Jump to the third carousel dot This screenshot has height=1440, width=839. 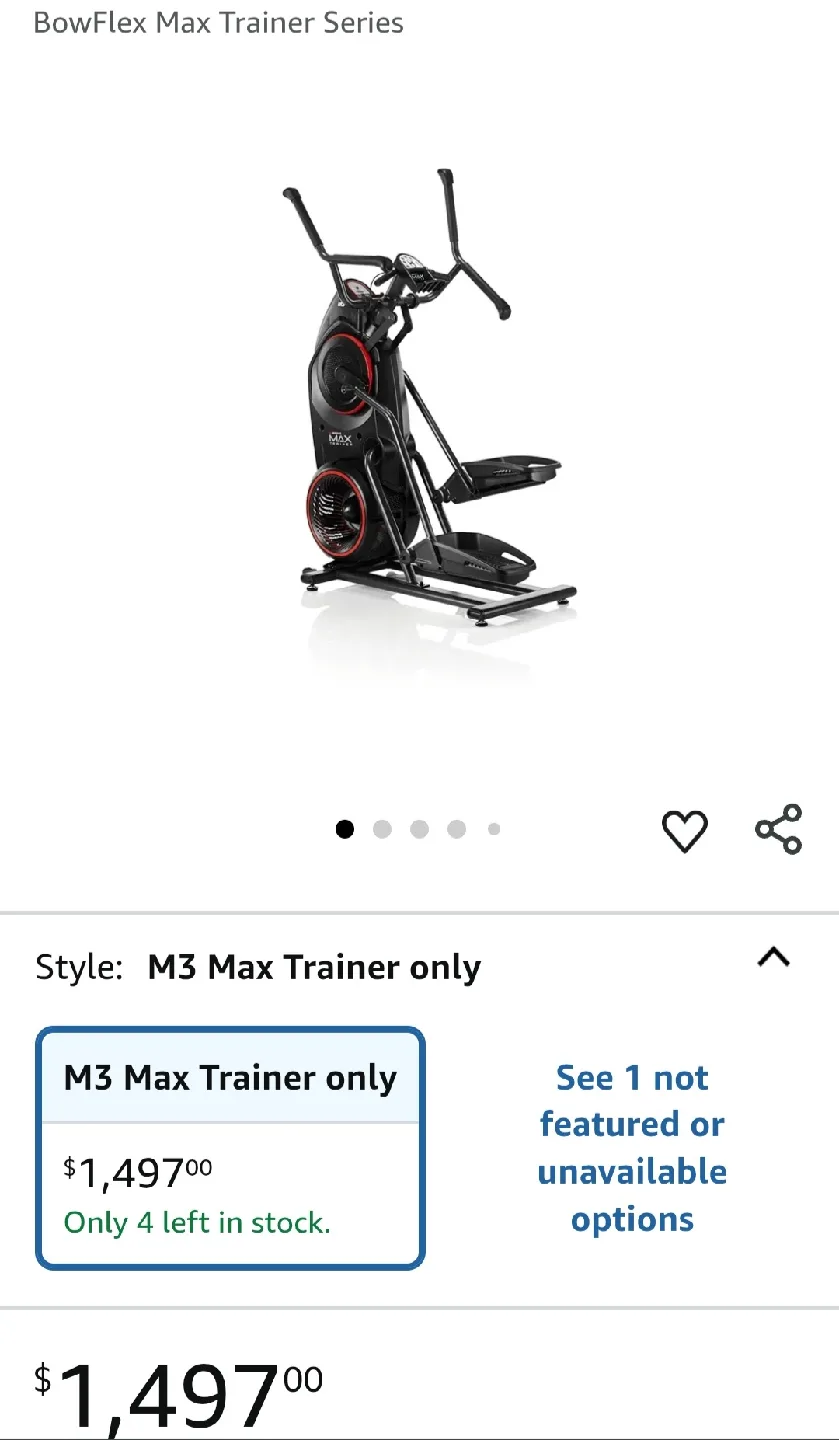[x=419, y=829]
